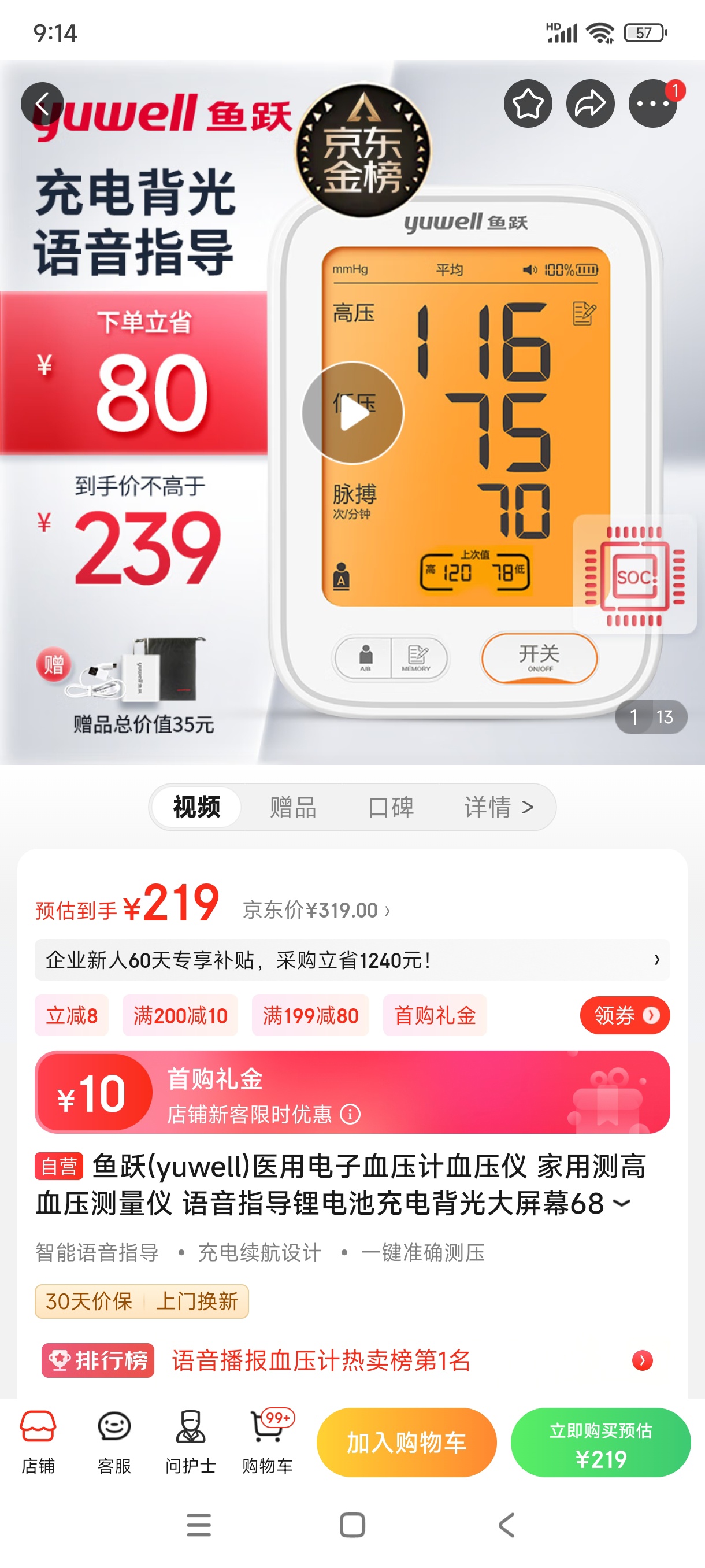This screenshot has height=1568, width=705.
Task: Play the product video
Action: tap(352, 413)
